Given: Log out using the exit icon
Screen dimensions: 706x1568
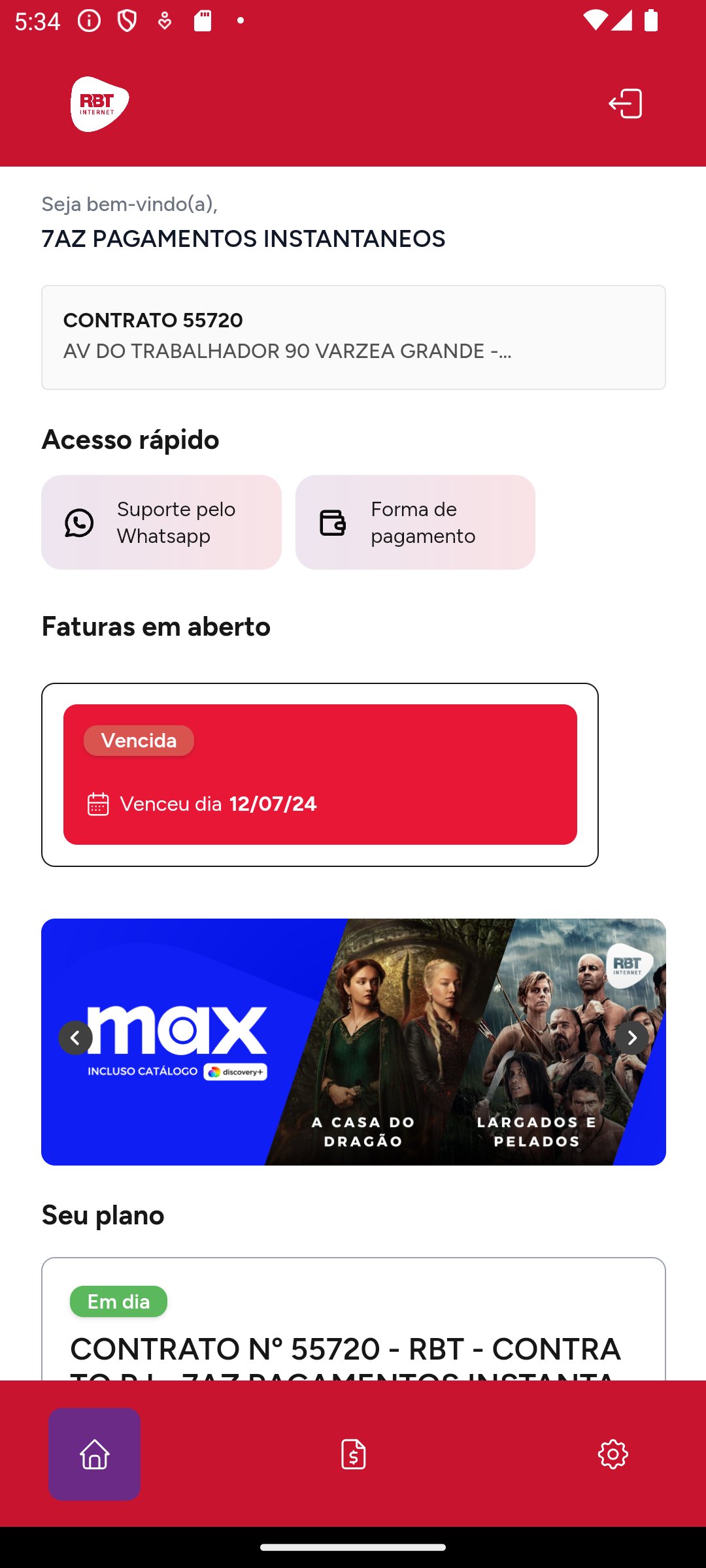Looking at the screenshot, I should 626,104.
